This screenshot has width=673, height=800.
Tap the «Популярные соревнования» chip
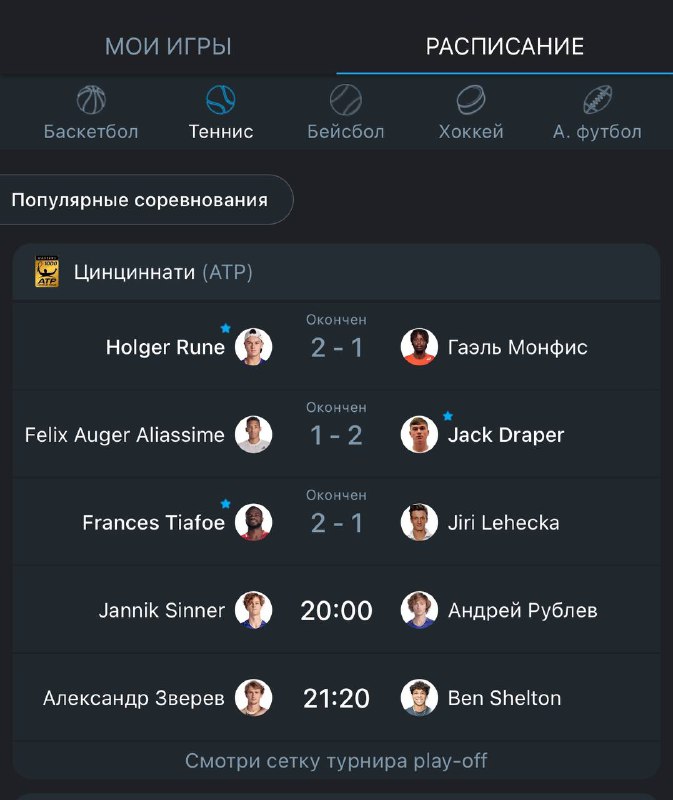tap(140, 200)
